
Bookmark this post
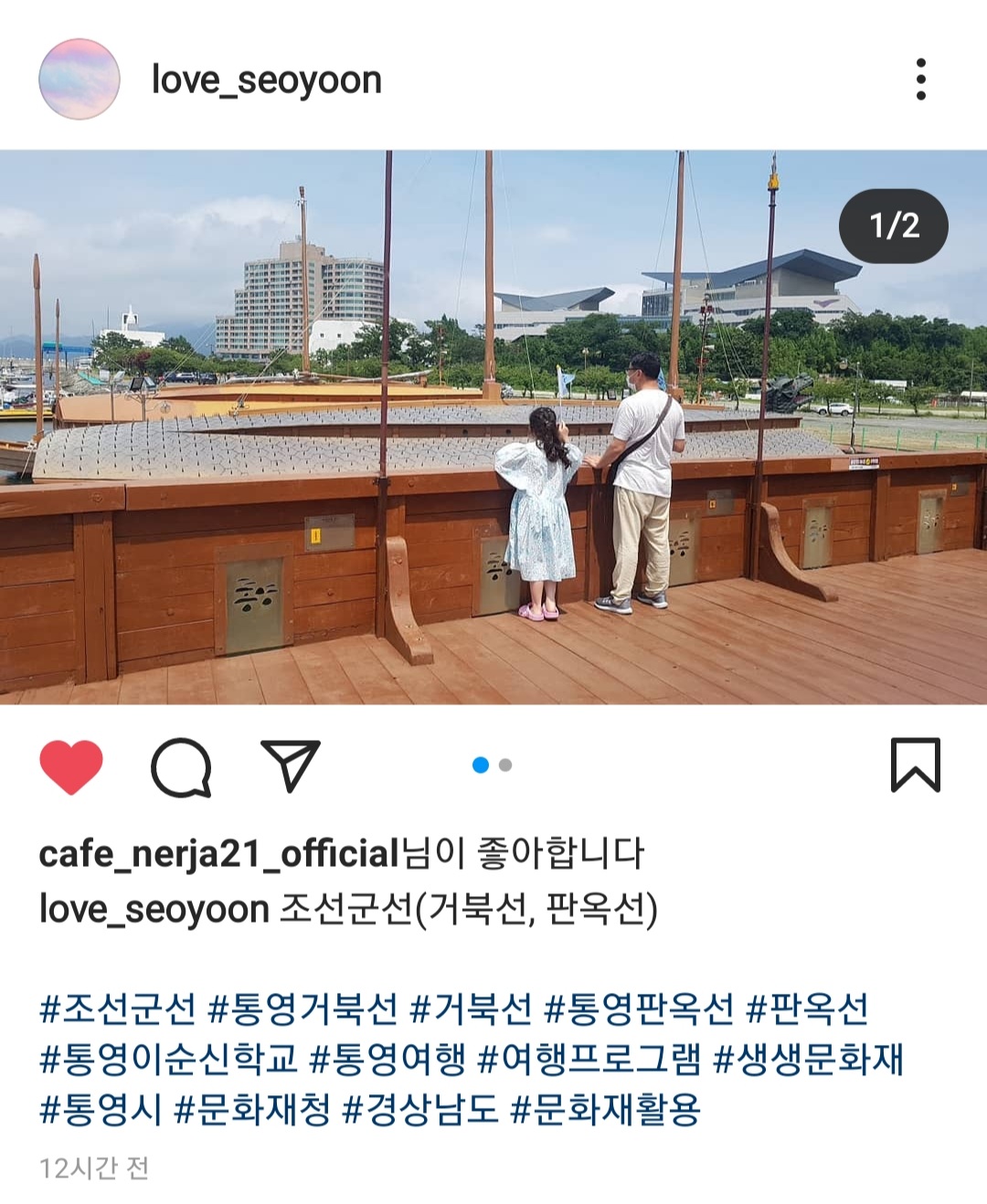coord(915,766)
